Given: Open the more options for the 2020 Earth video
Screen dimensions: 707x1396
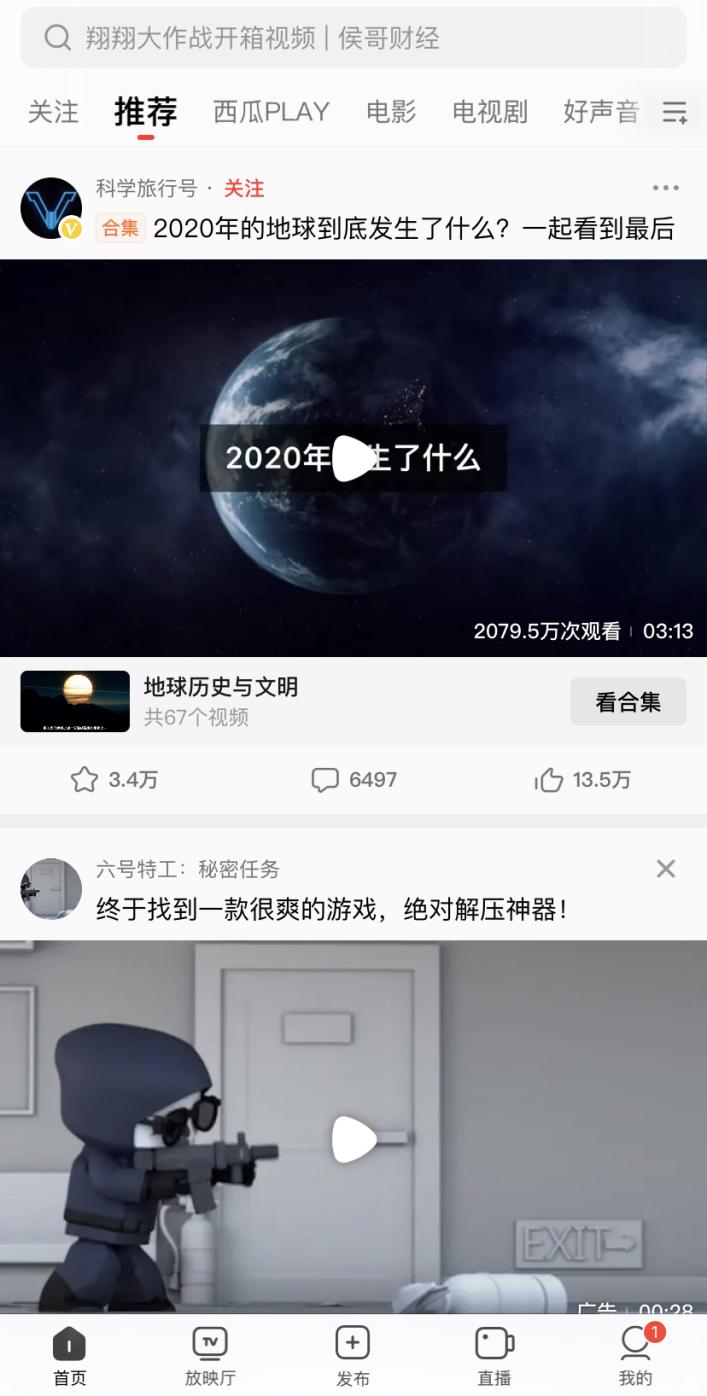Looking at the screenshot, I should 665,188.
